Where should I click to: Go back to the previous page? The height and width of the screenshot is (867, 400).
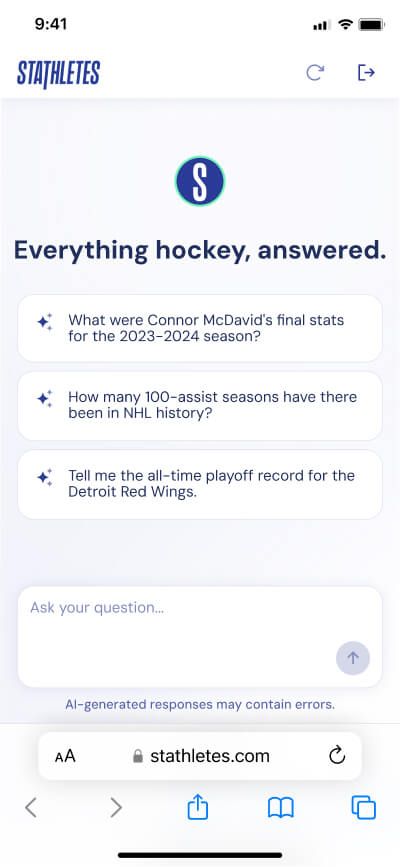(31, 808)
